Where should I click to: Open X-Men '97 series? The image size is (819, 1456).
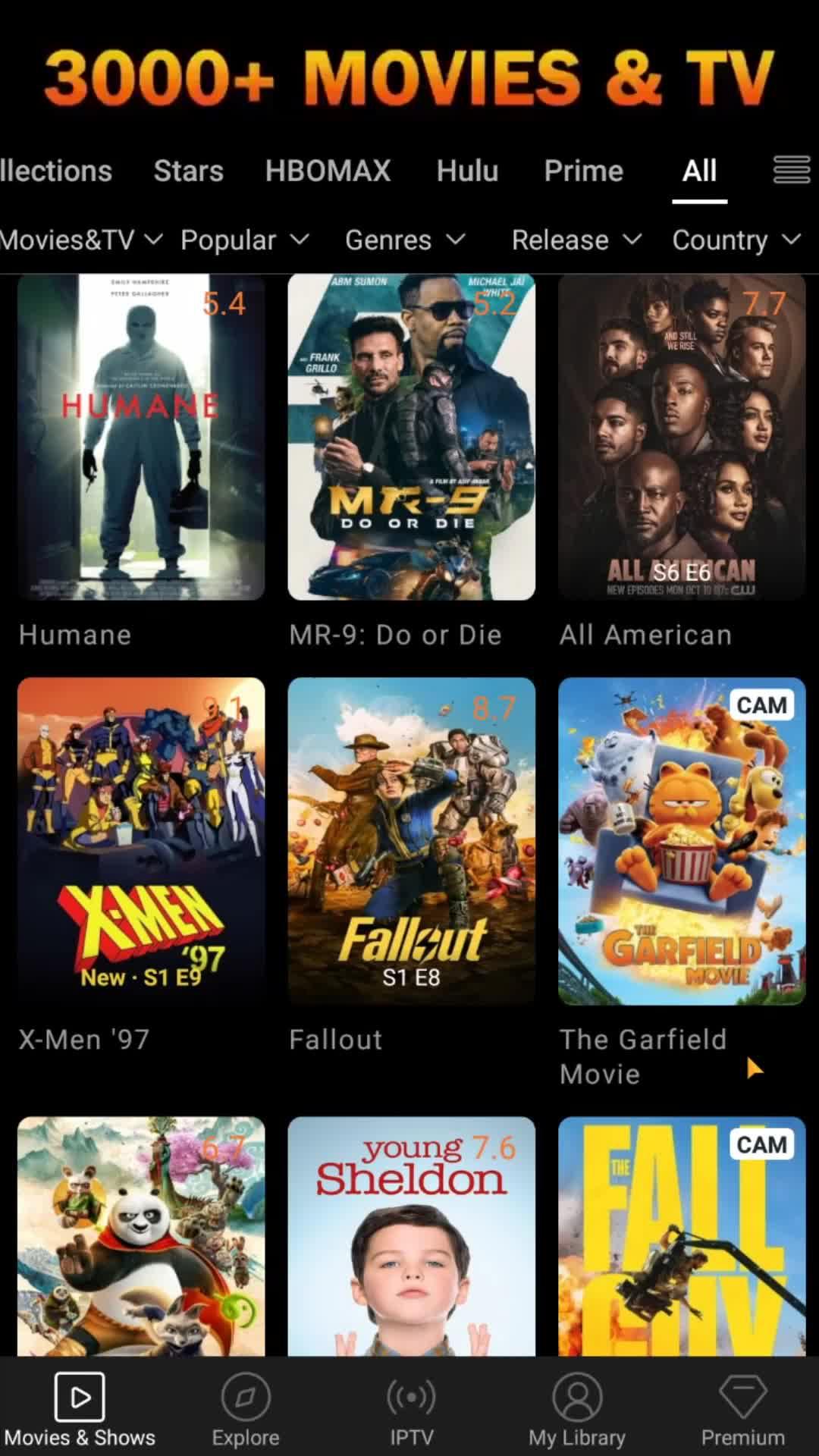pyautogui.click(x=141, y=841)
